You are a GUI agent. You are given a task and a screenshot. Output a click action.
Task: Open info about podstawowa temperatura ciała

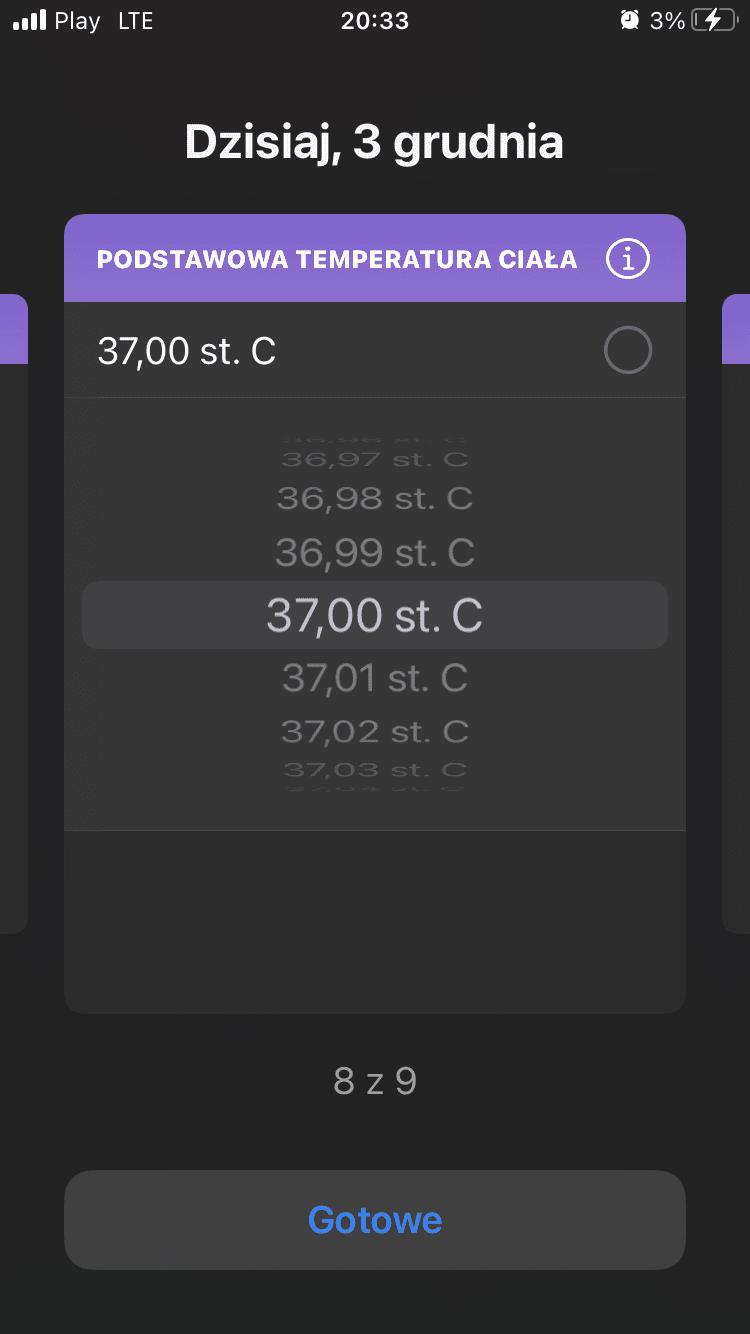coord(628,259)
